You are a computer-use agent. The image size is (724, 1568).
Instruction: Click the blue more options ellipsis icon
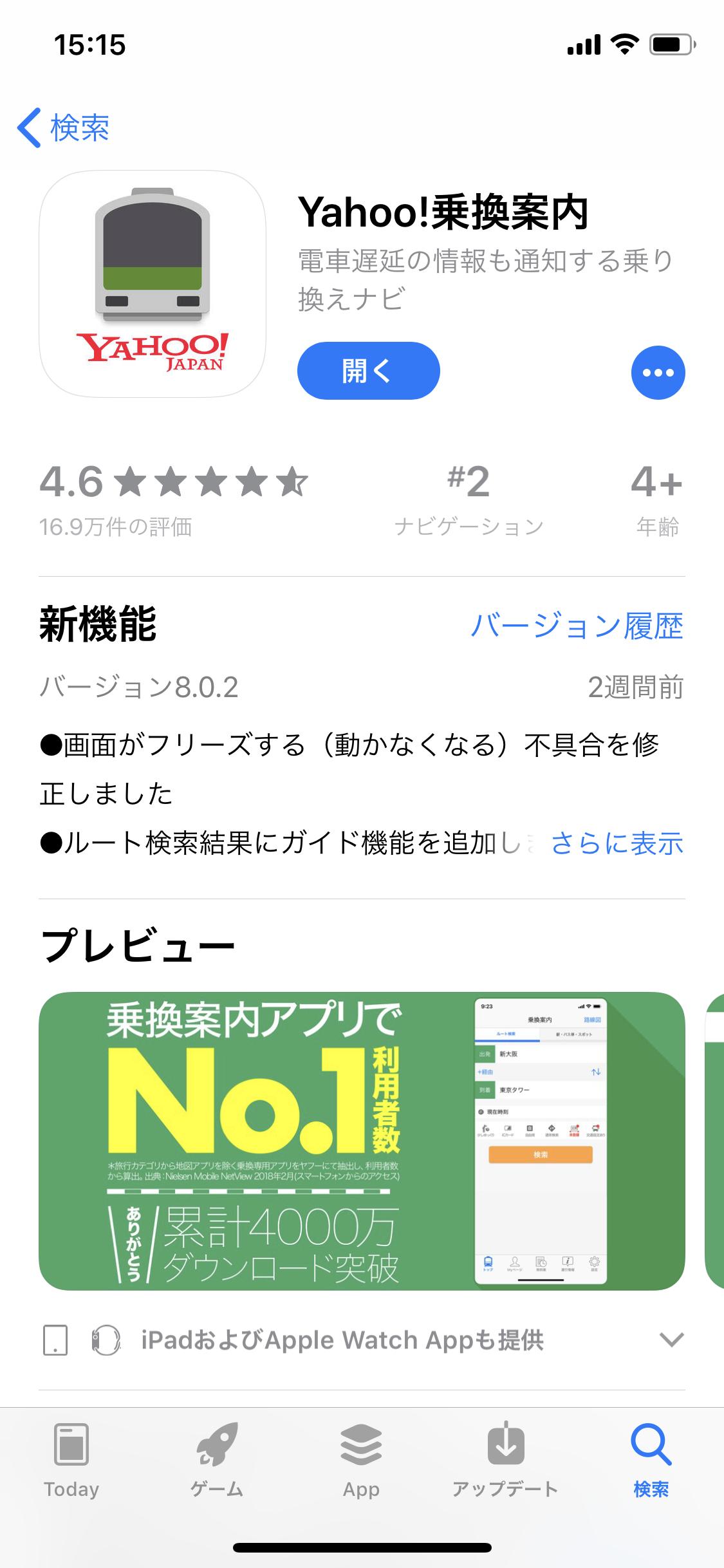(x=658, y=371)
